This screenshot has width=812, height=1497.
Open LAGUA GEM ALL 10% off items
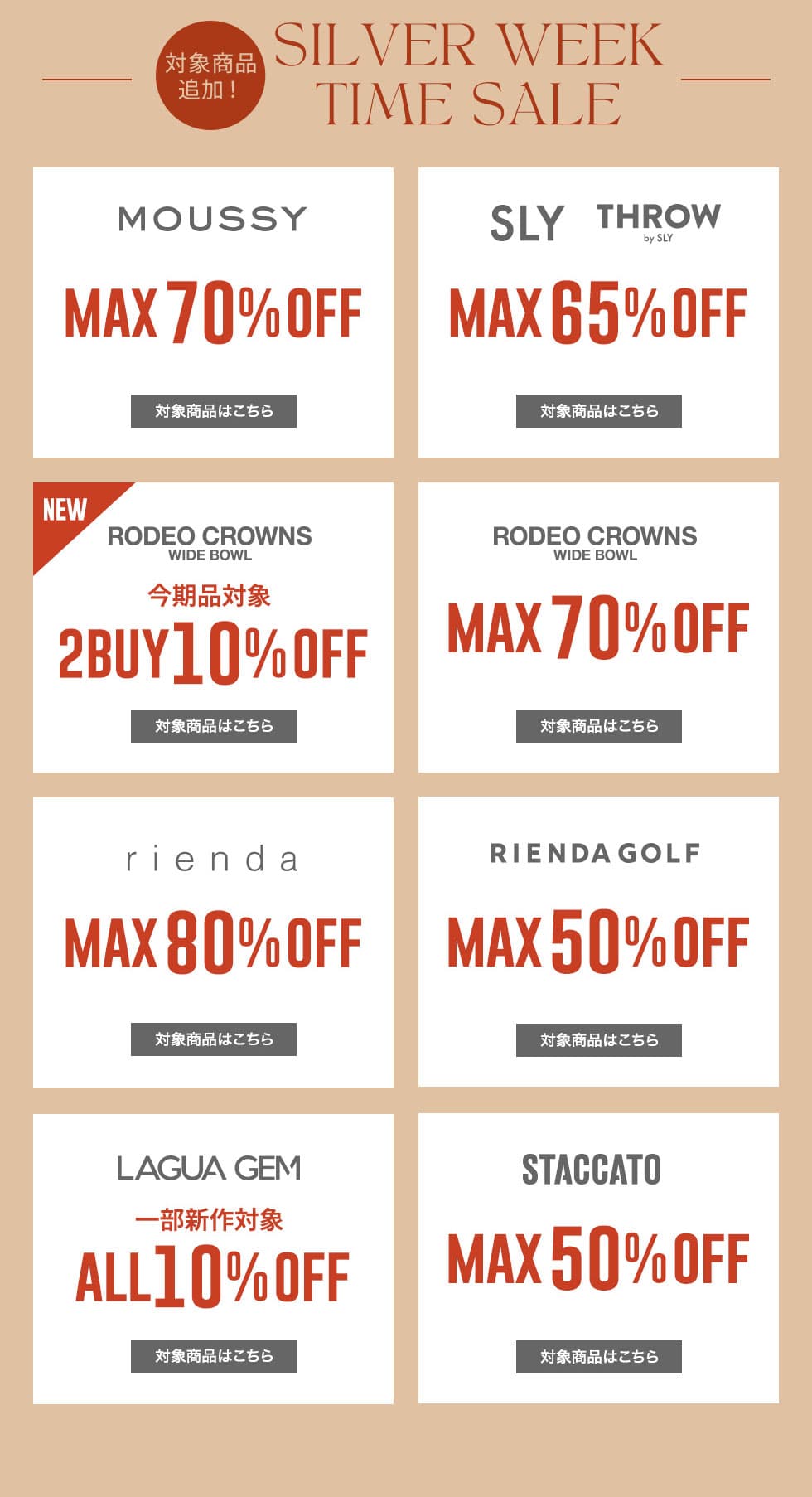coord(213,1356)
